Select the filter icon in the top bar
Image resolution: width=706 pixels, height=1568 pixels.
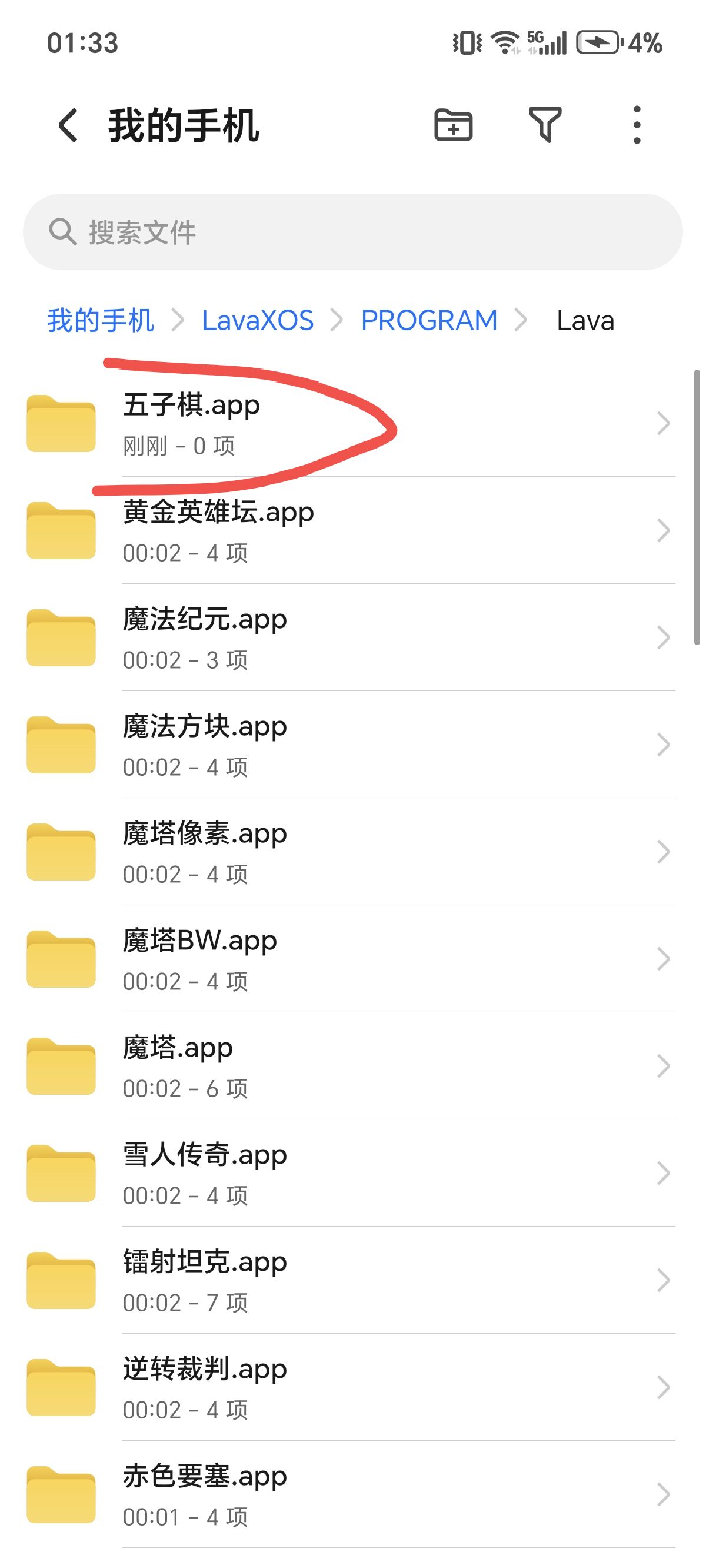546,125
